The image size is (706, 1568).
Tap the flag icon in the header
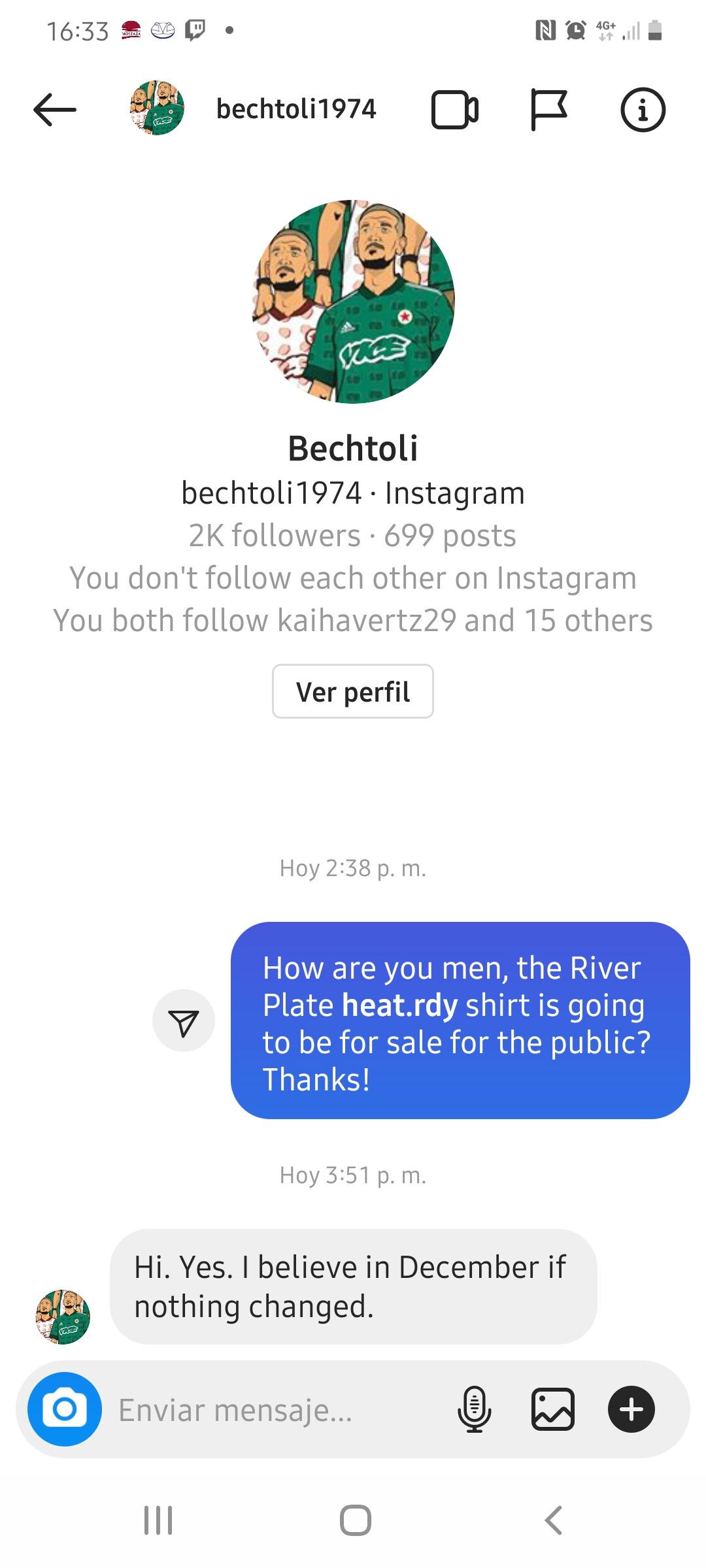click(548, 109)
